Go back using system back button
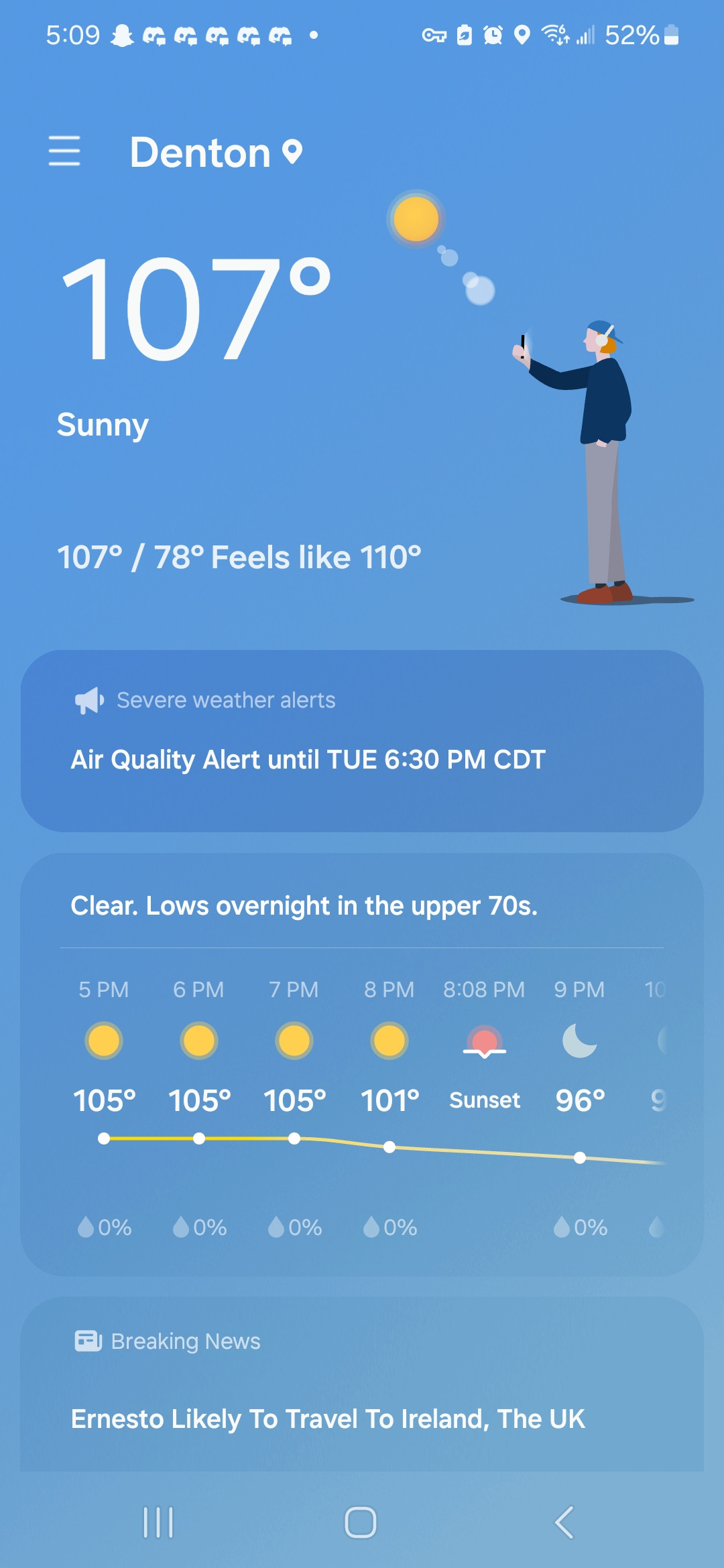 point(564,1522)
